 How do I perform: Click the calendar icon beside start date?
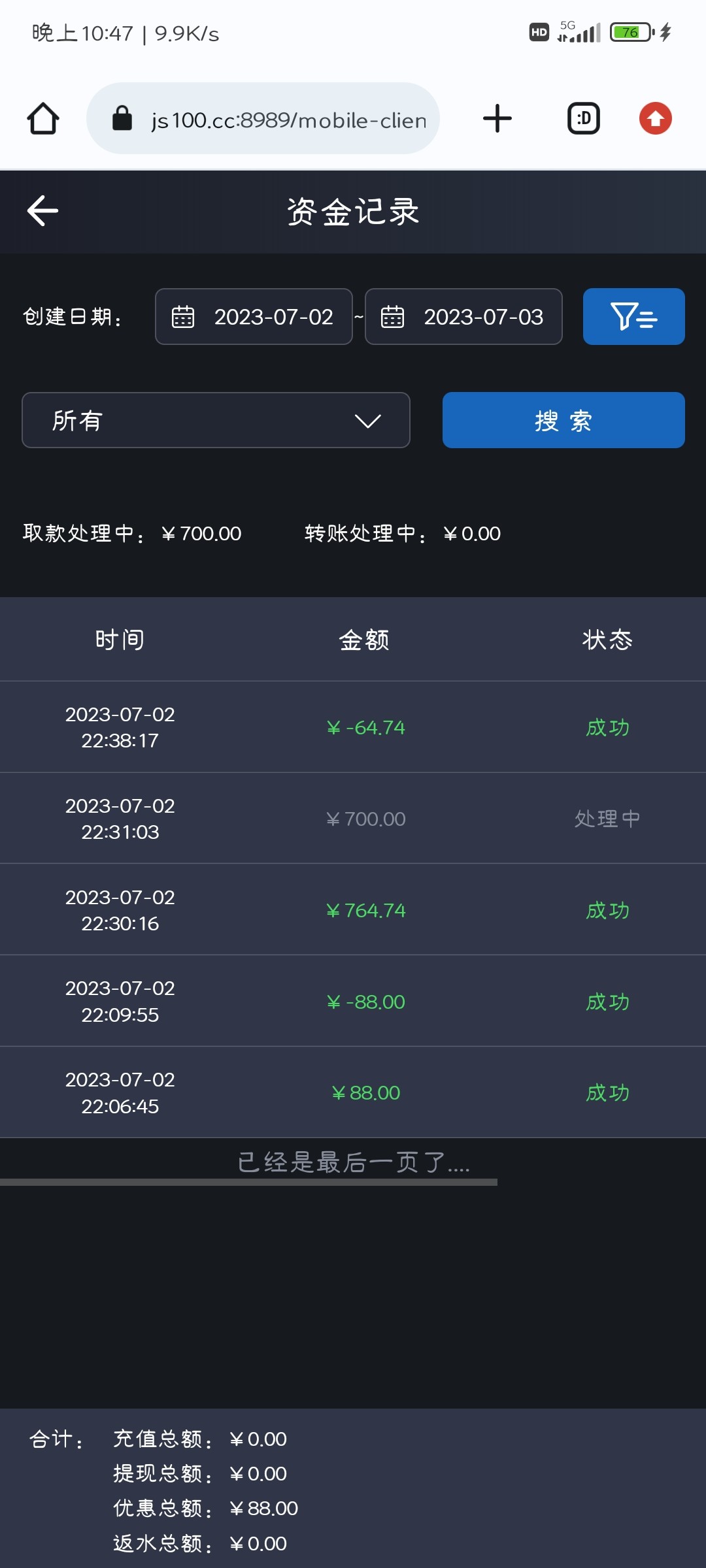point(184,317)
